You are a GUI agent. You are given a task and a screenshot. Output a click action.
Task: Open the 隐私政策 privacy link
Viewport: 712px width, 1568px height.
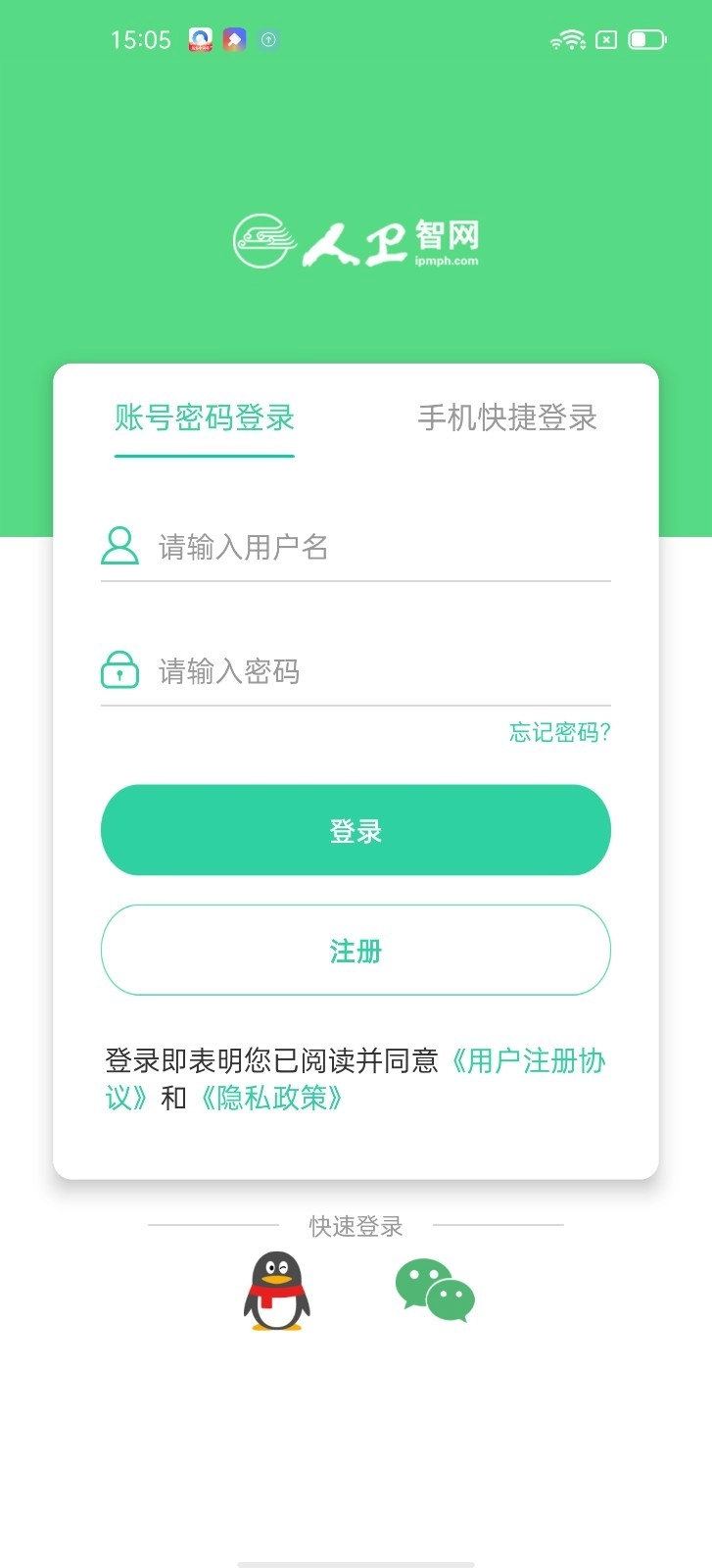[271, 1099]
